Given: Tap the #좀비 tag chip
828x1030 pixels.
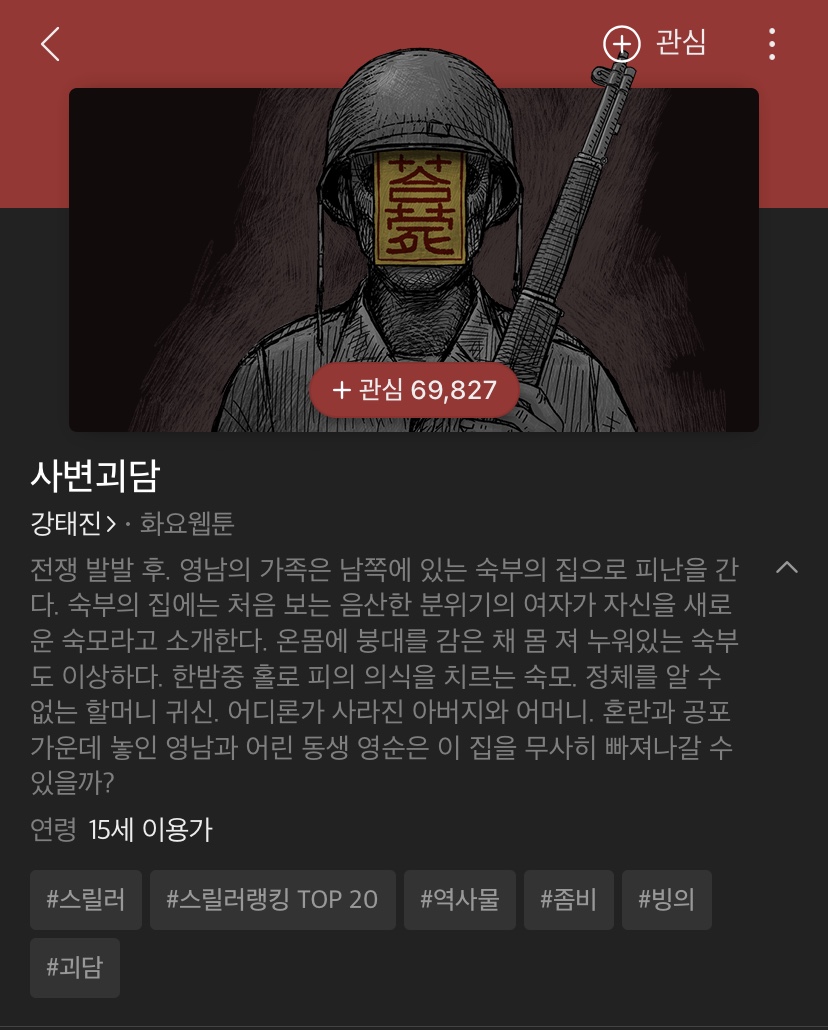Looking at the screenshot, I should click(568, 900).
